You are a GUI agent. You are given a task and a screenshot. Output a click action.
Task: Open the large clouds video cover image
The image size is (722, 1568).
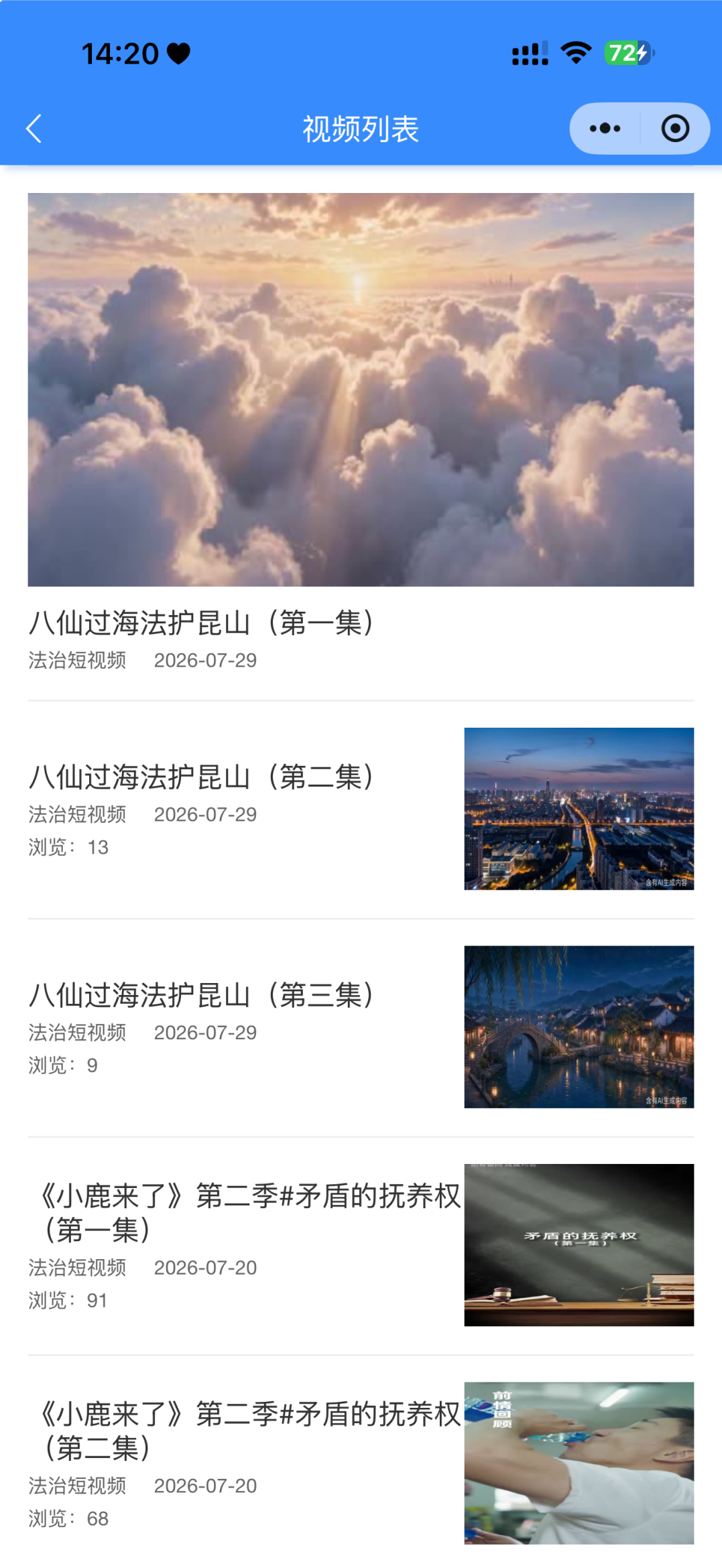pyautogui.click(x=361, y=389)
